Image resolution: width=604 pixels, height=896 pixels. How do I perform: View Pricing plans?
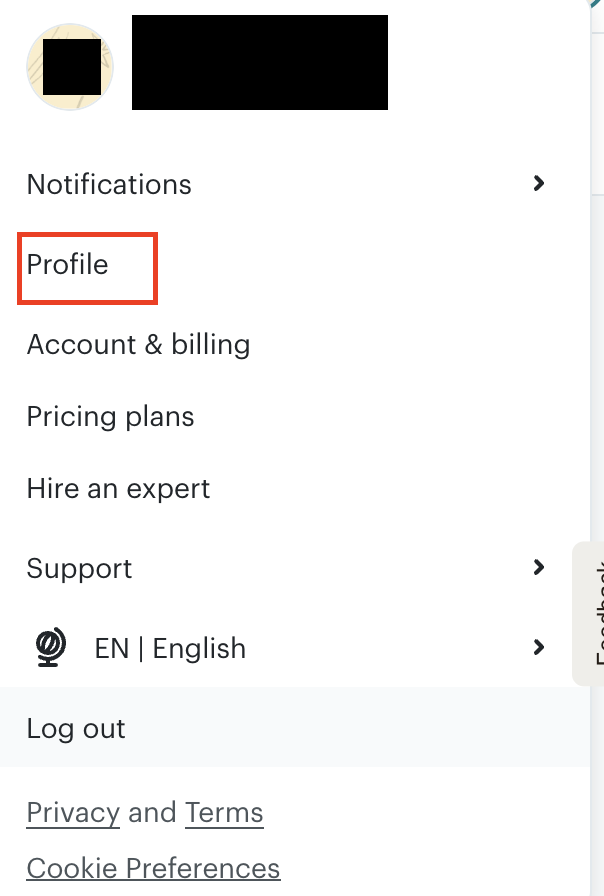pos(110,417)
